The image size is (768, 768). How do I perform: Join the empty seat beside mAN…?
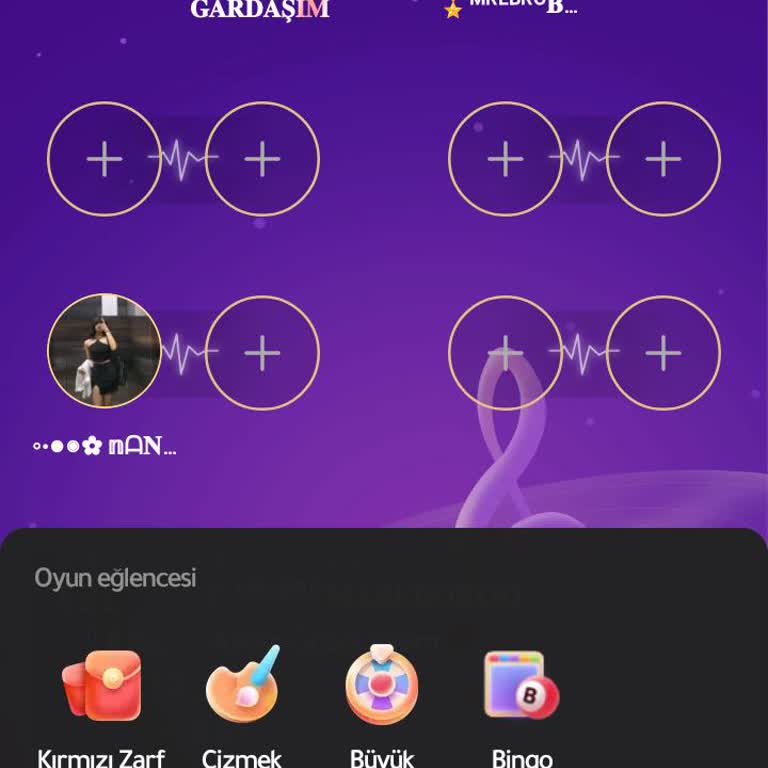[262, 352]
